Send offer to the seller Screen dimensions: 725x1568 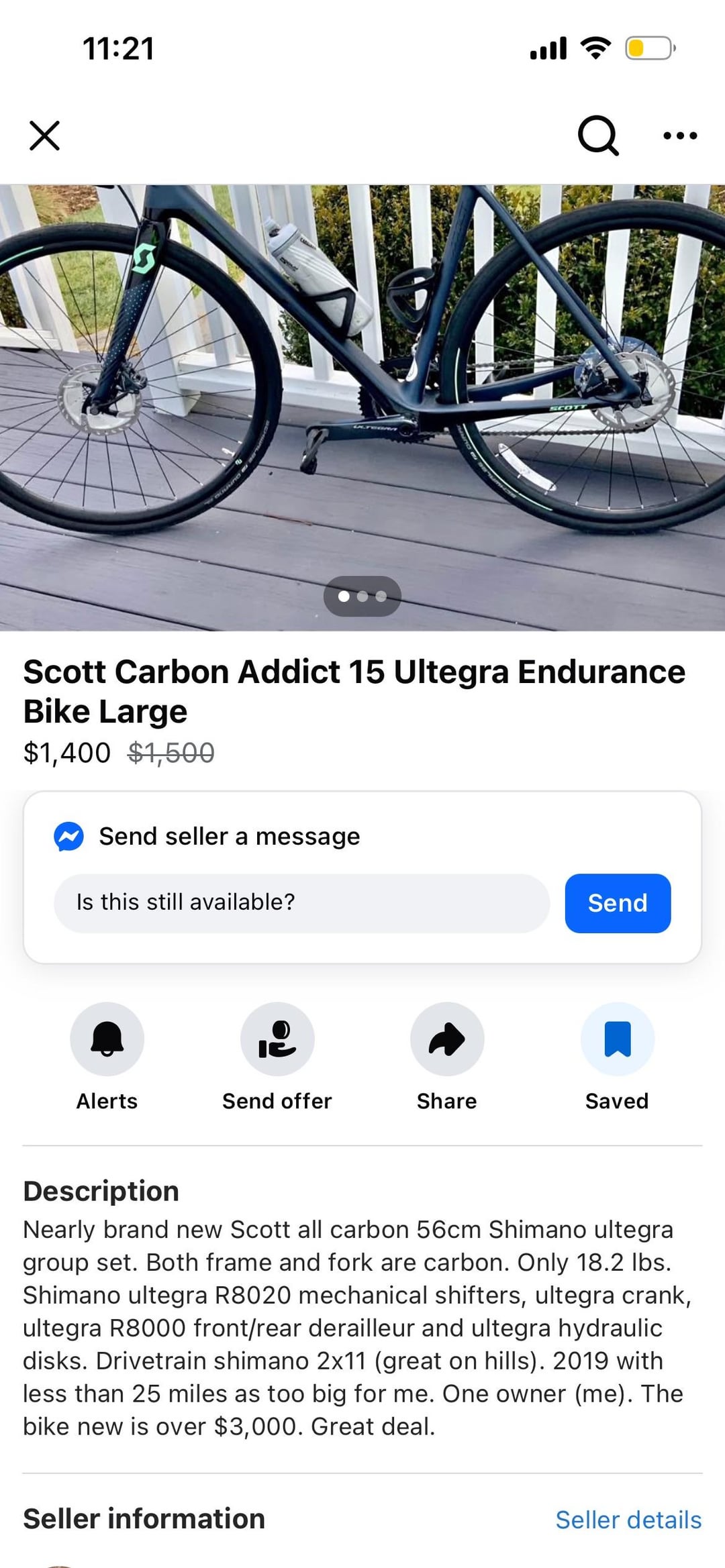click(277, 1039)
